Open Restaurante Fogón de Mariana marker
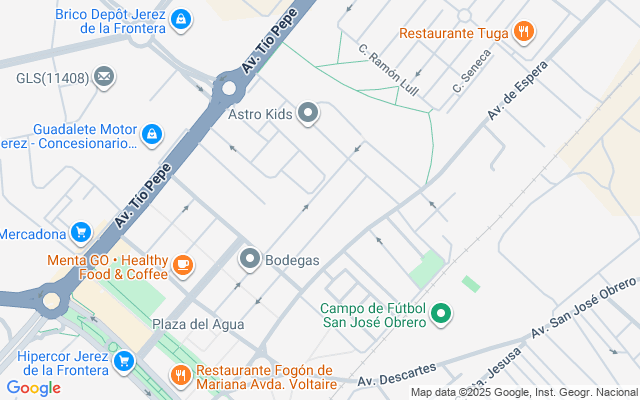 click(x=181, y=376)
